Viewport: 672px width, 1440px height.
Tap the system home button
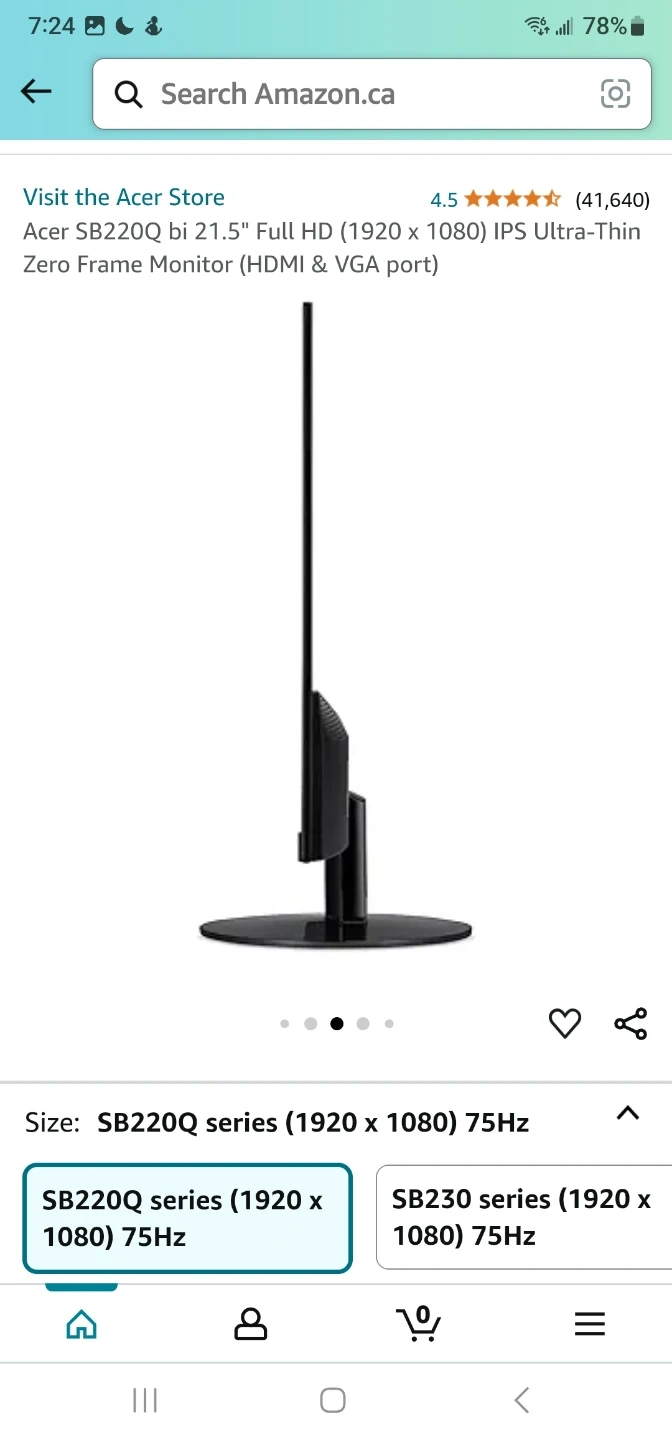point(333,1401)
